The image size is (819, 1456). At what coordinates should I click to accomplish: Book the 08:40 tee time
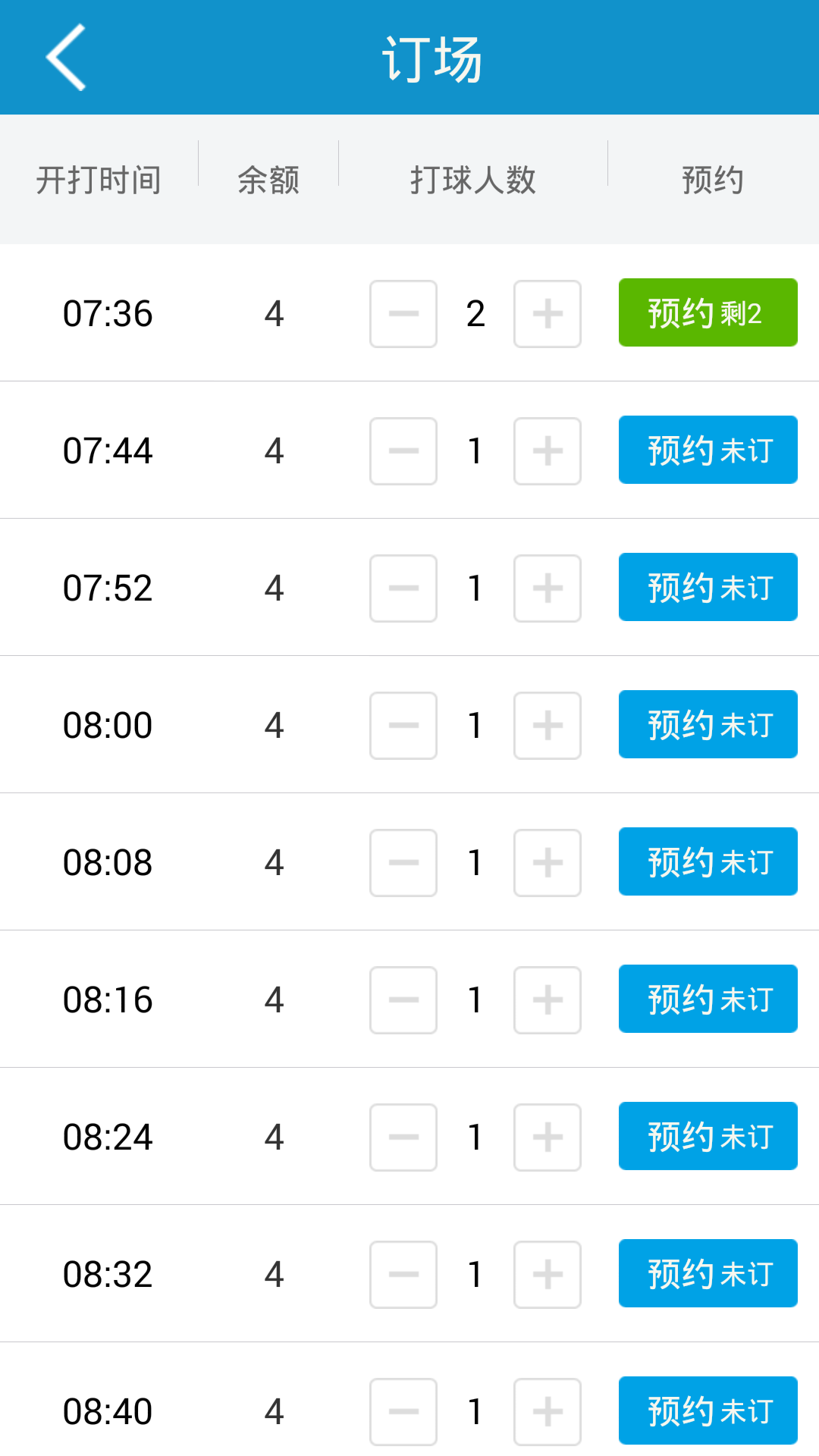click(x=708, y=1410)
